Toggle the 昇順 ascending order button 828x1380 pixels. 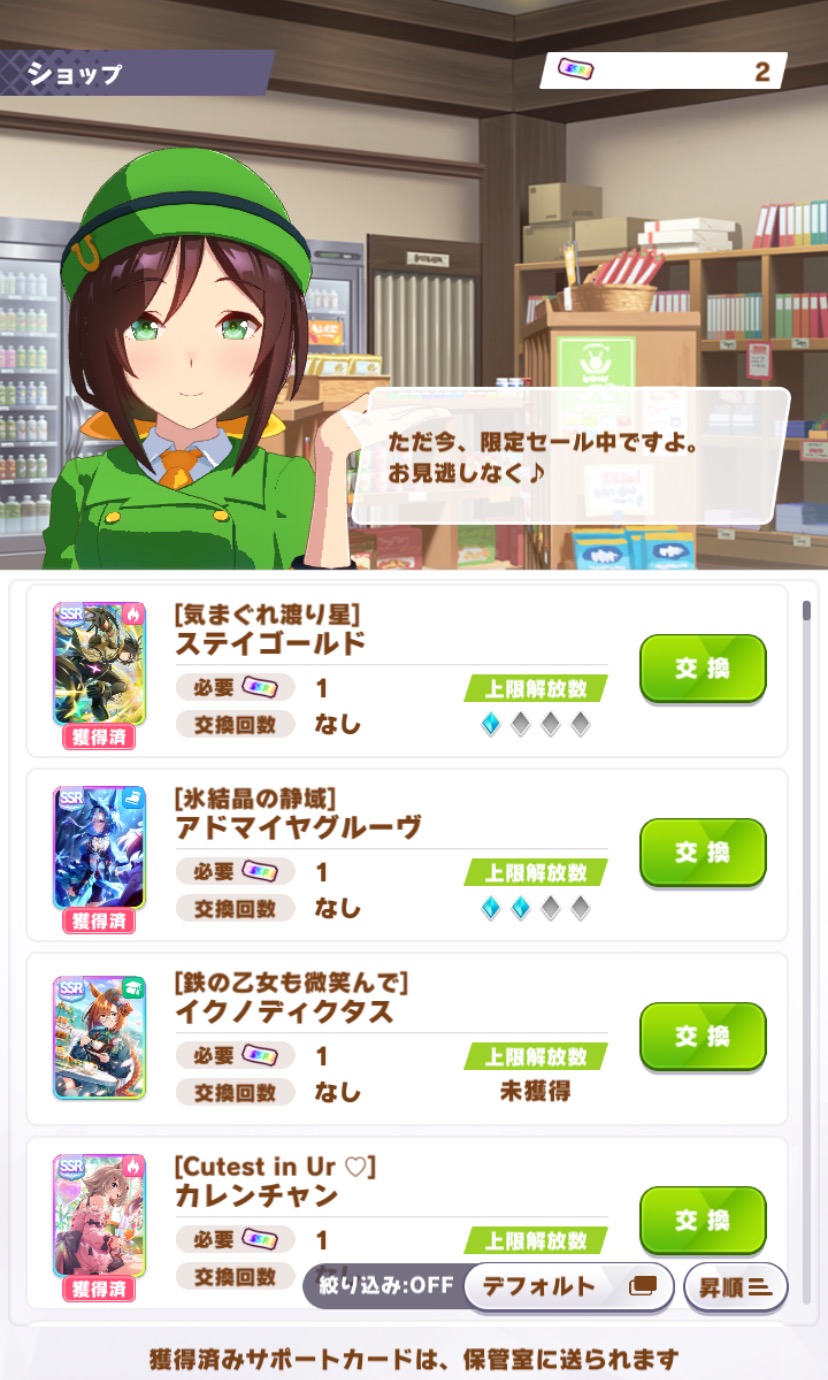[735, 1287]
